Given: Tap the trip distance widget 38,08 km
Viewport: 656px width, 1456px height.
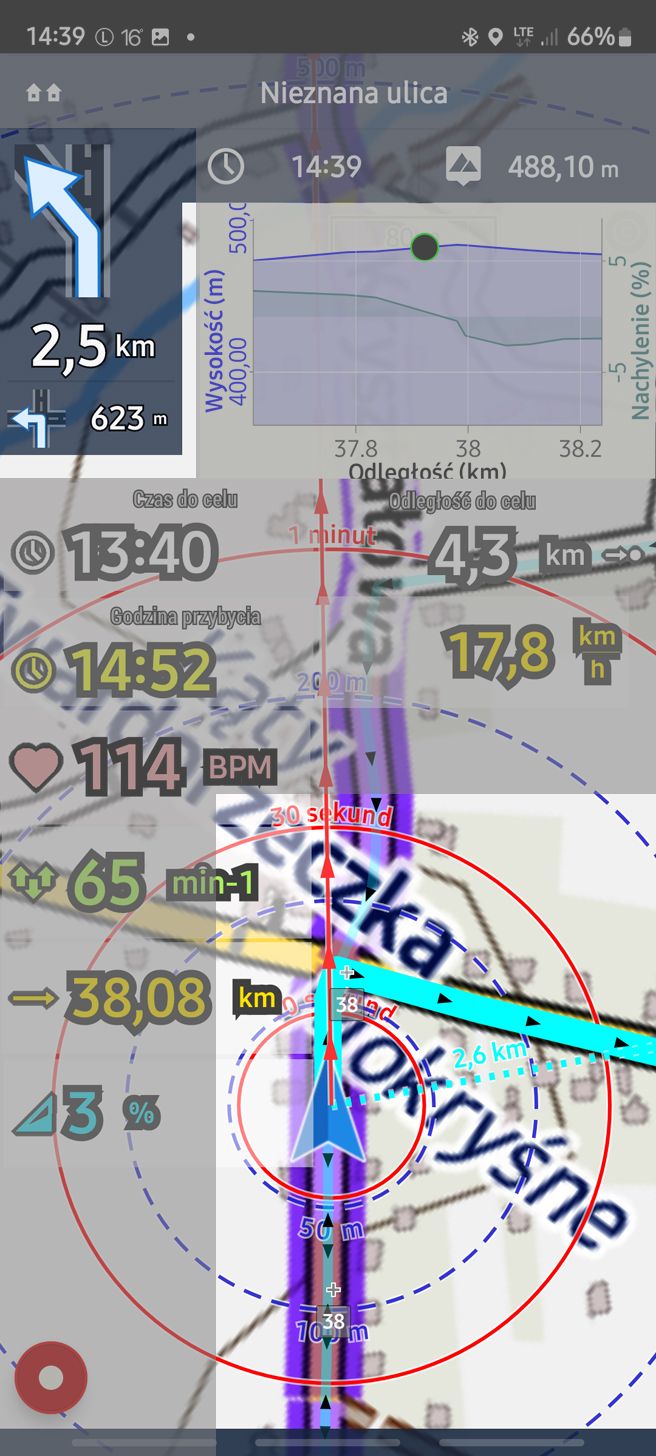Looking at the screenshot, I should point(140,997).
